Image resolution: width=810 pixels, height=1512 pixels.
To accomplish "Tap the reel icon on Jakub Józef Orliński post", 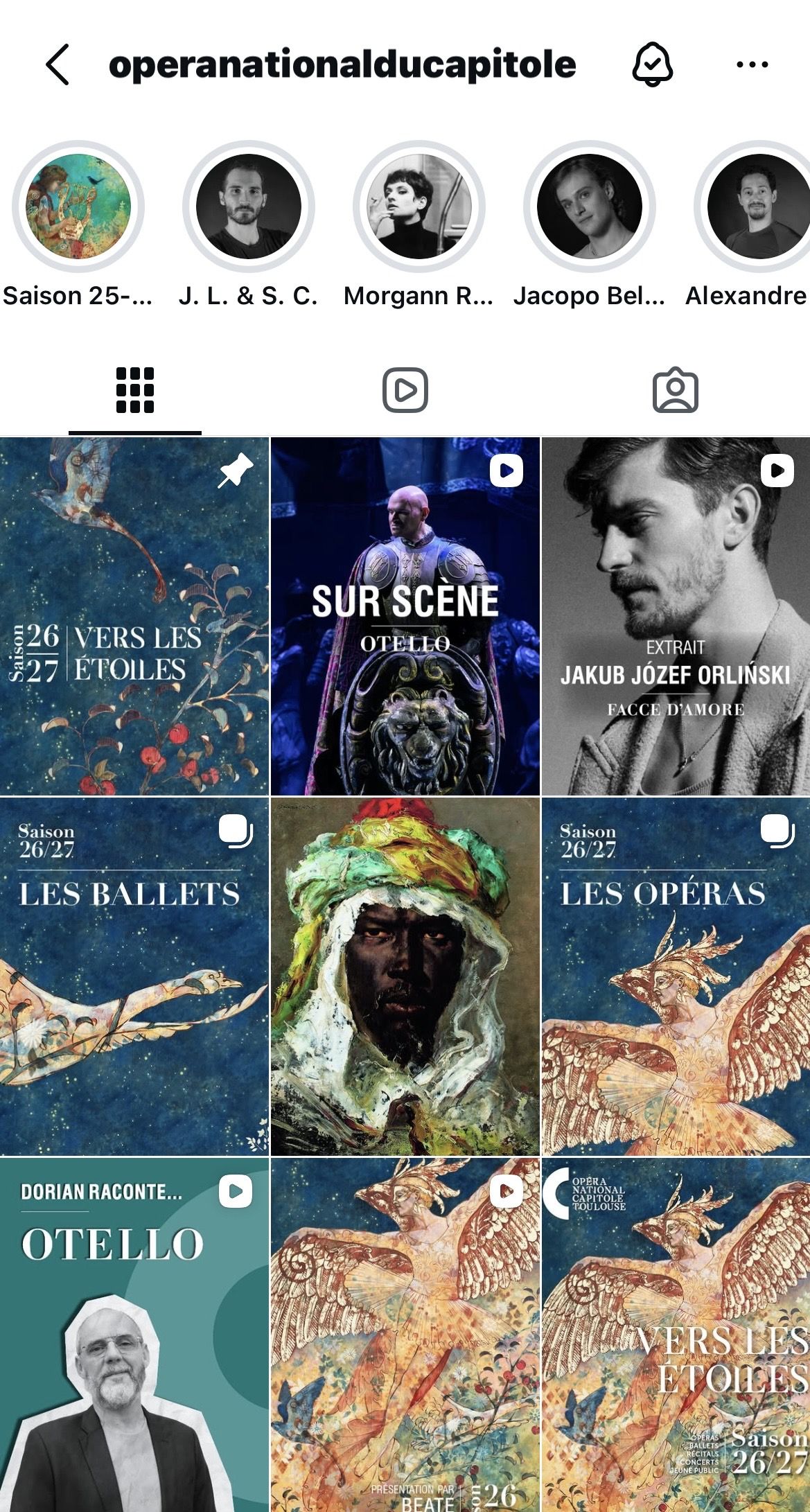I will pyautogui.click(x=777, y=471).
